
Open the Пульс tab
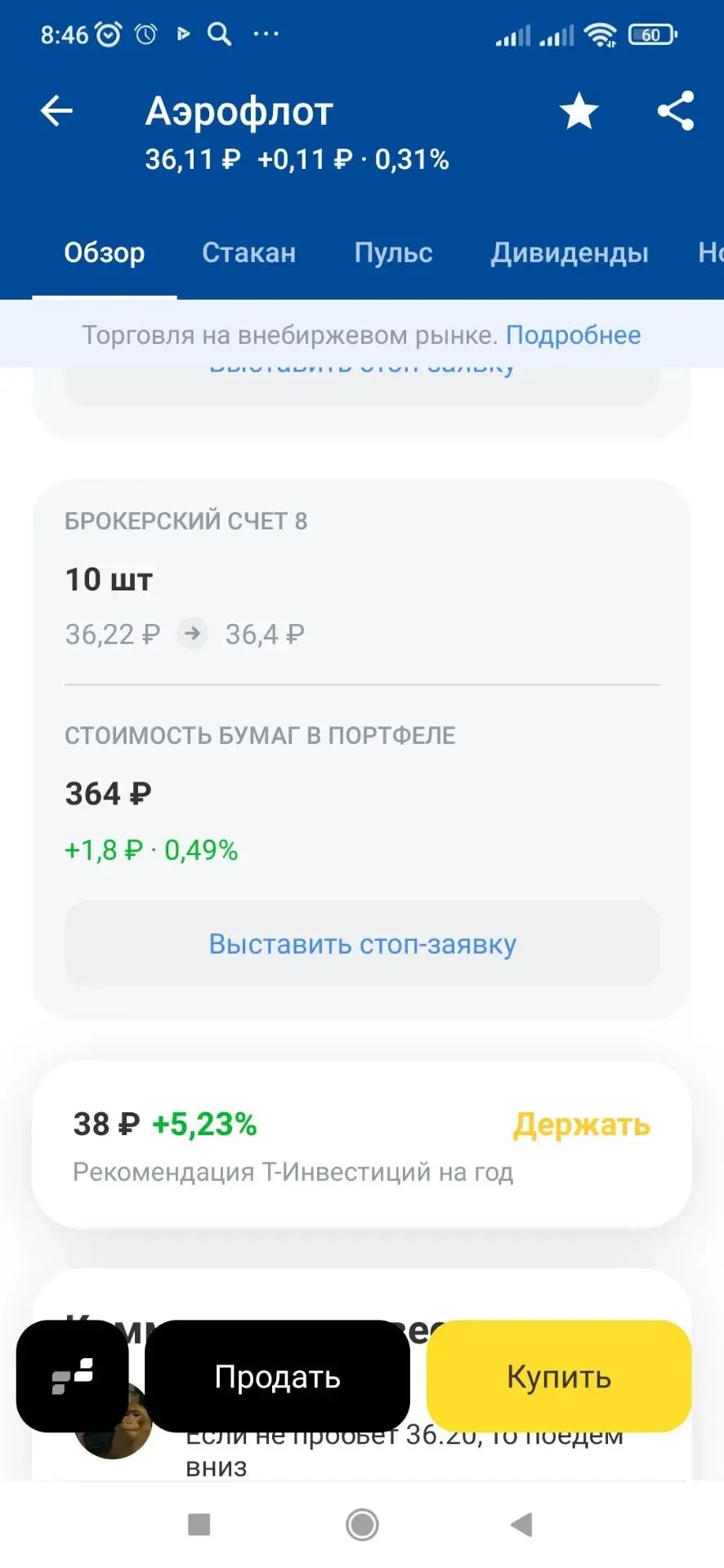coord(393,252)
